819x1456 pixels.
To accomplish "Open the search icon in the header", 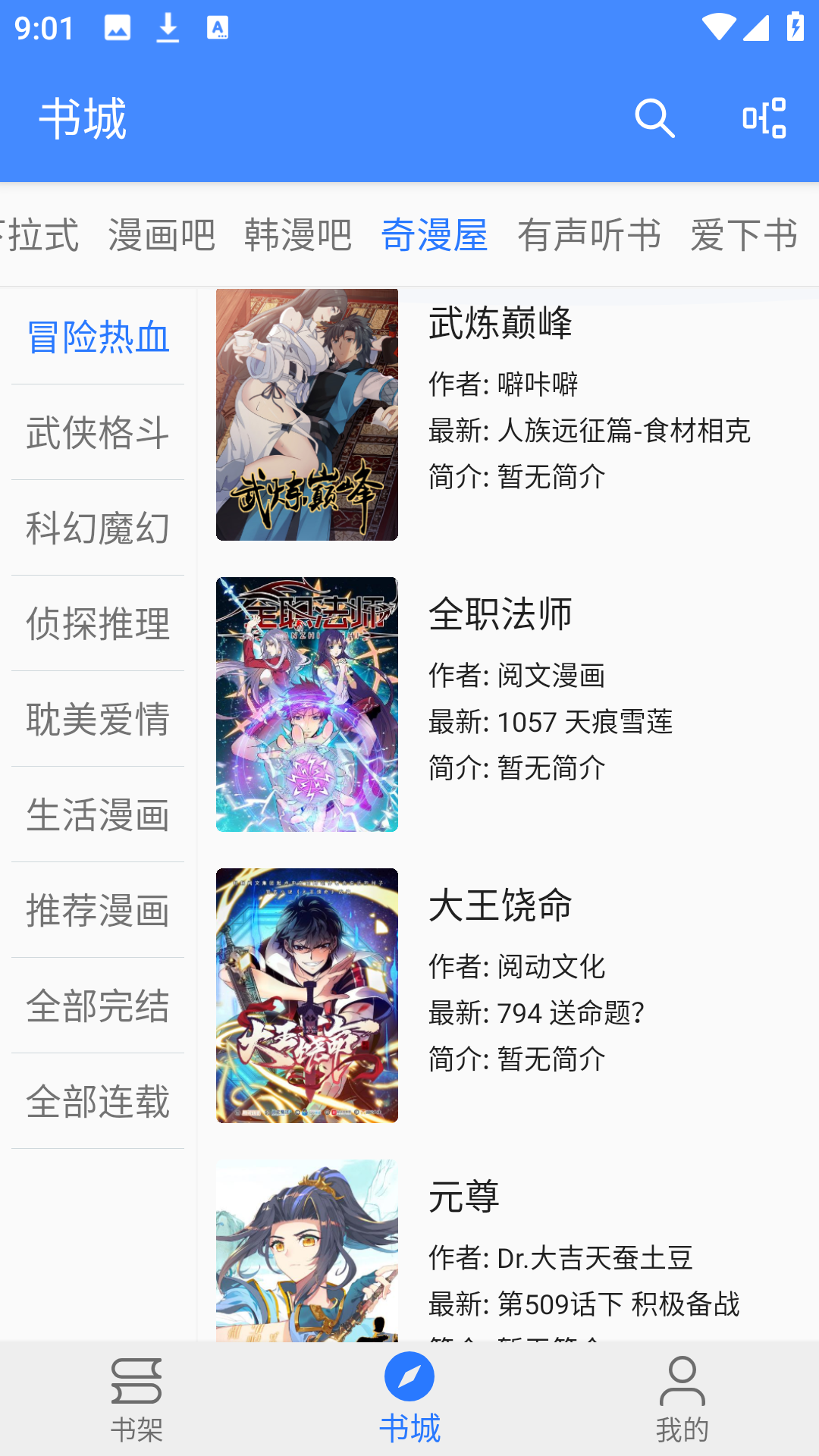I will tap(654, 118).
